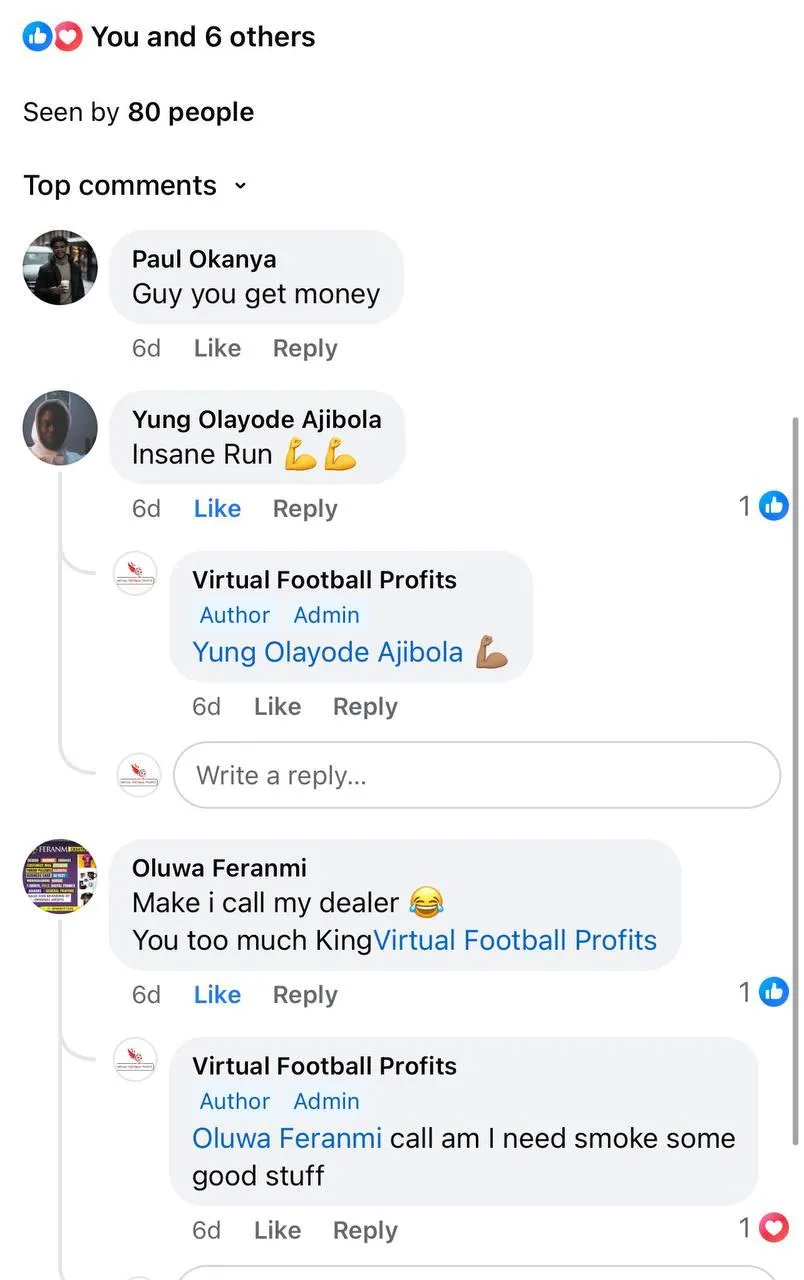Open Paul Okanya's profile picture
Image resolution: width=804 pixels, height=1280 pixels.
coord(60,267)
